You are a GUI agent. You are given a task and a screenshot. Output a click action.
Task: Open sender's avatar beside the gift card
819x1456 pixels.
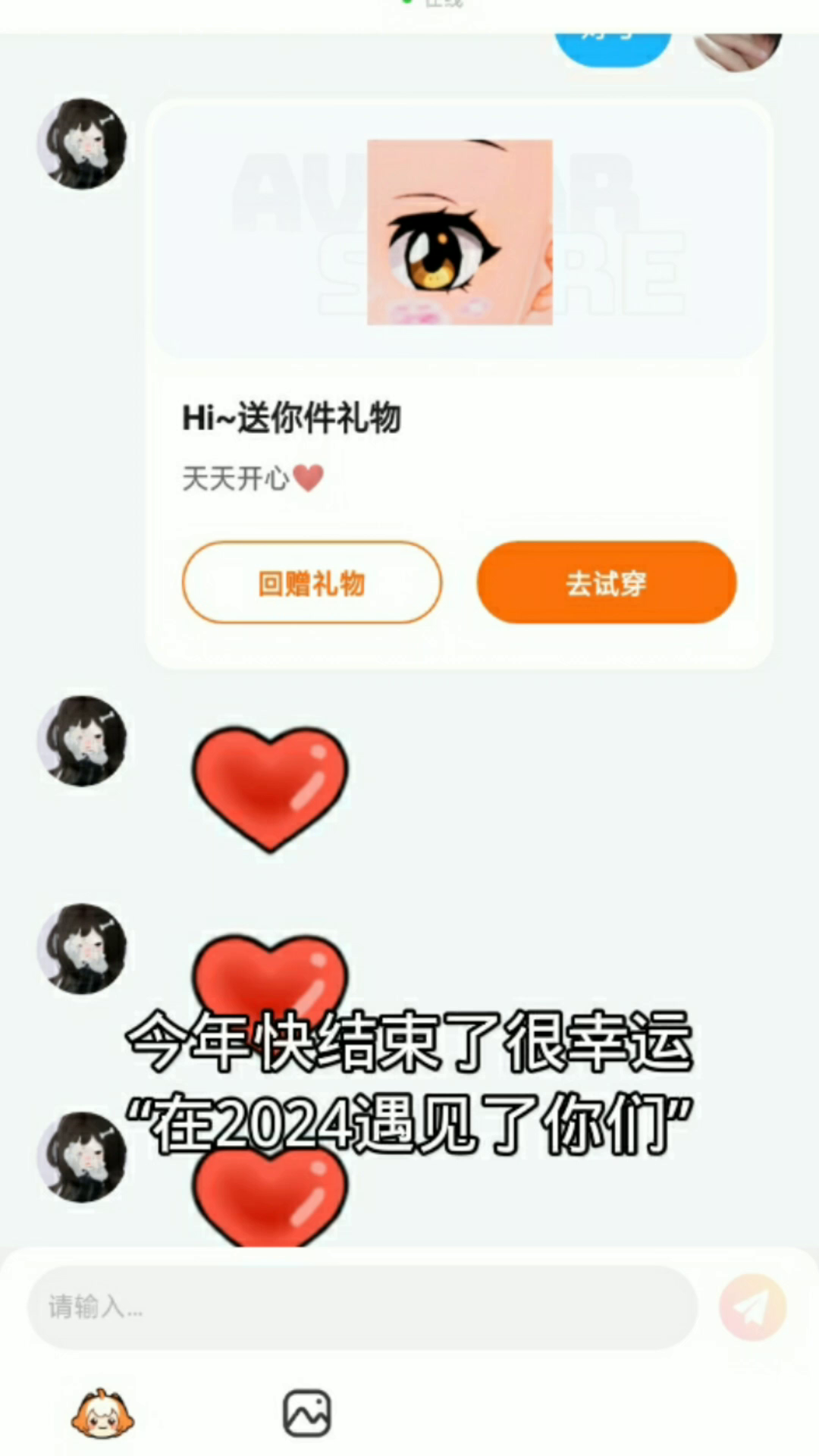tap(82, 143)
